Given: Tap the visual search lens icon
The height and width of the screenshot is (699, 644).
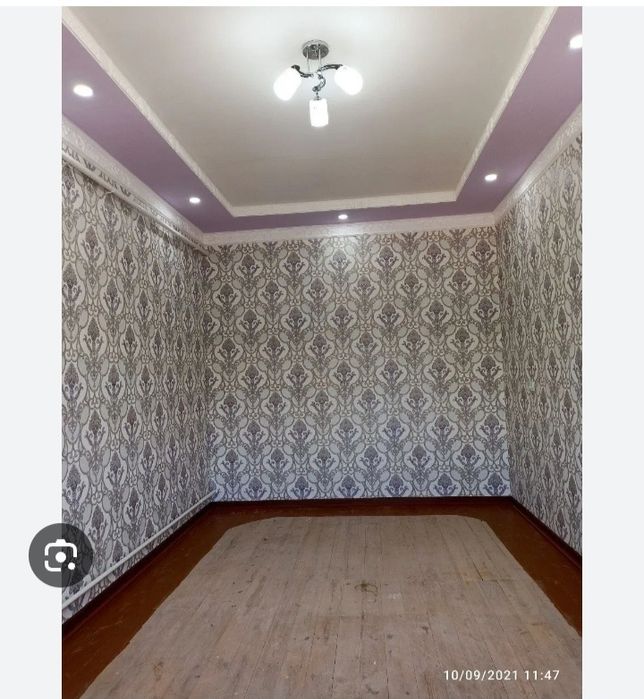Looking at the screenshot, I should 61,555.
